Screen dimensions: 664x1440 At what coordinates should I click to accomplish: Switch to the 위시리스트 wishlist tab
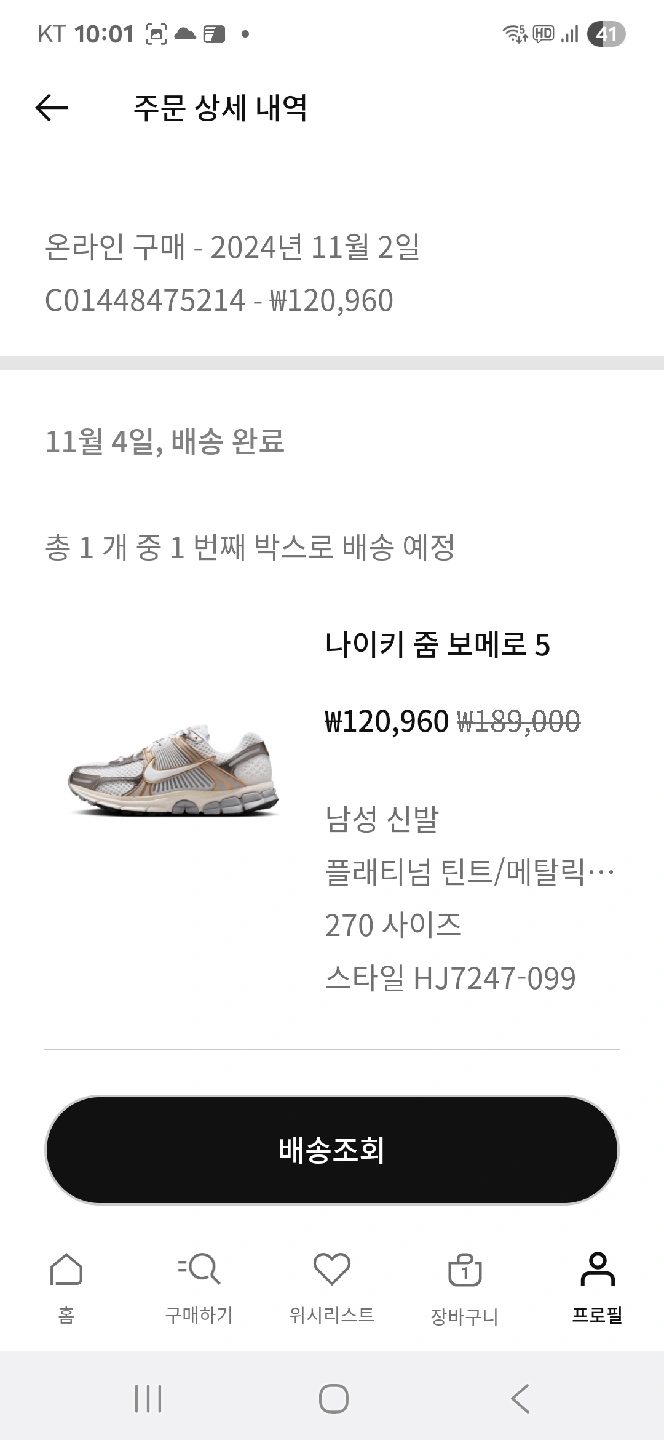[331, 1288]
